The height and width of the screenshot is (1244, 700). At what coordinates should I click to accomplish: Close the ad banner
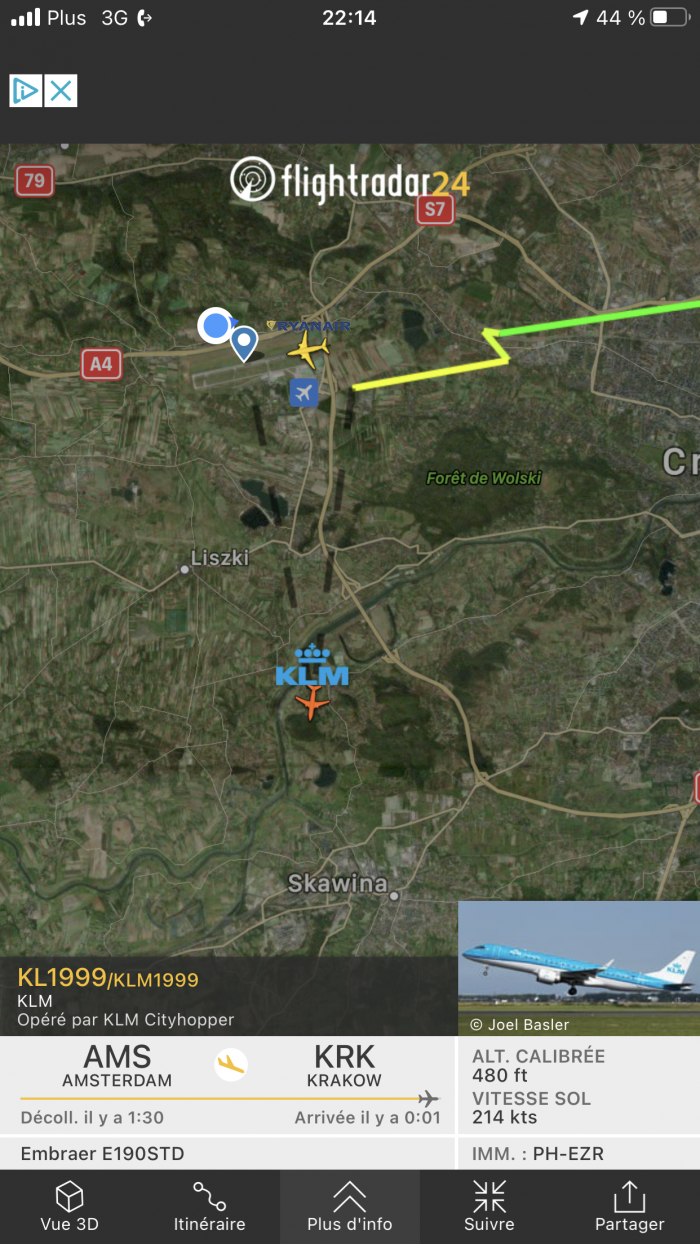click(61, 91)
